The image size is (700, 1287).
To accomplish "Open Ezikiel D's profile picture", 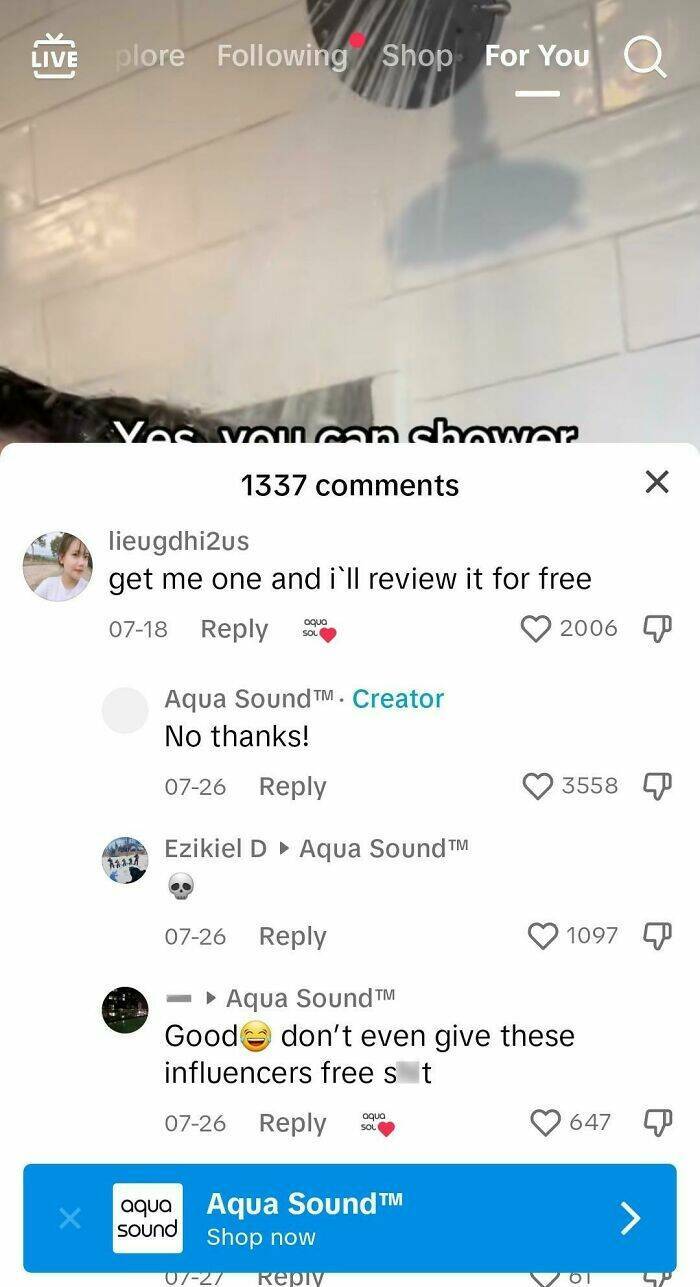I will coord(125,859).
